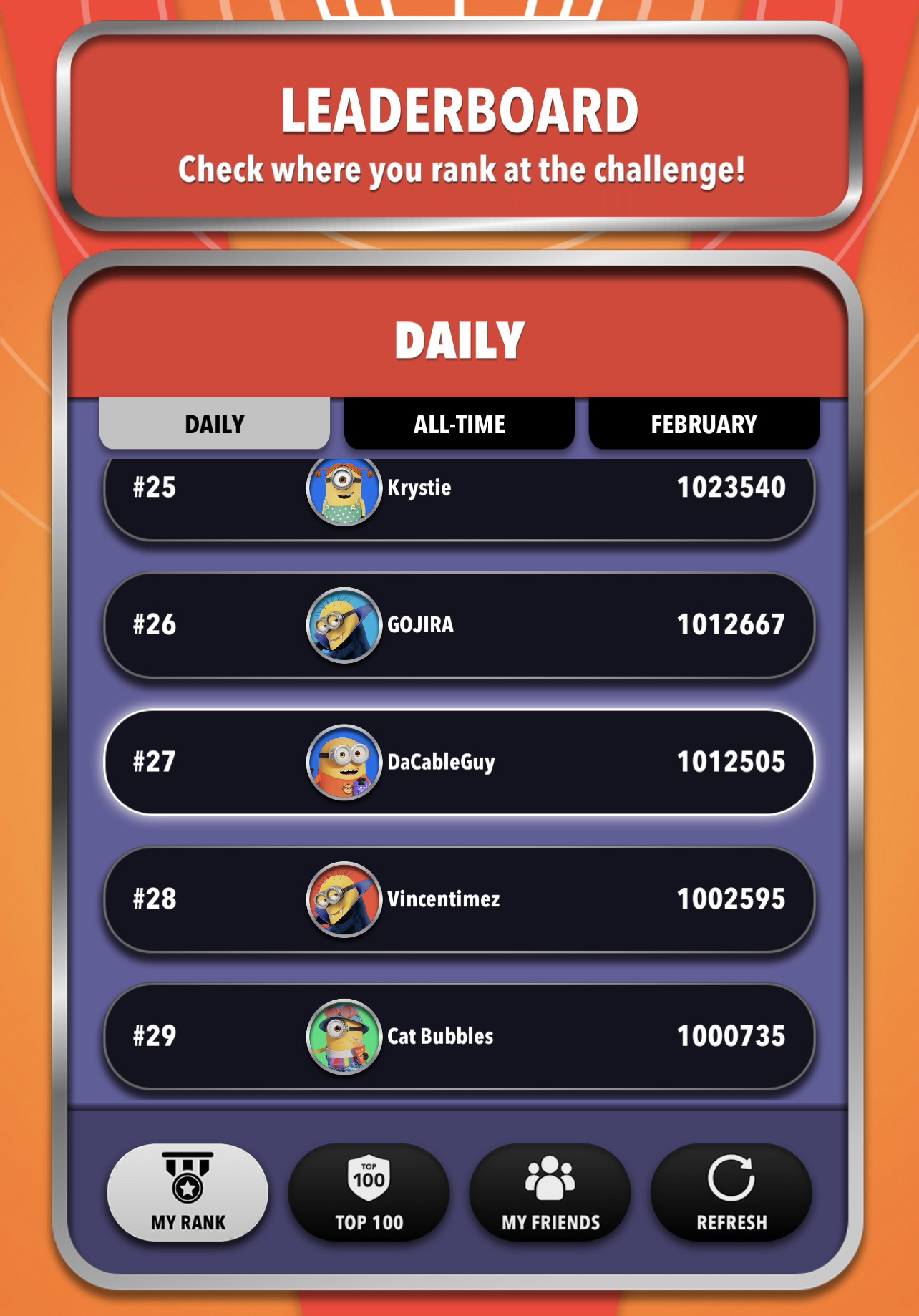919x1316 pixels.
Task: Open Krystie's leaderboard entry
Action: [x=459, y=494]
